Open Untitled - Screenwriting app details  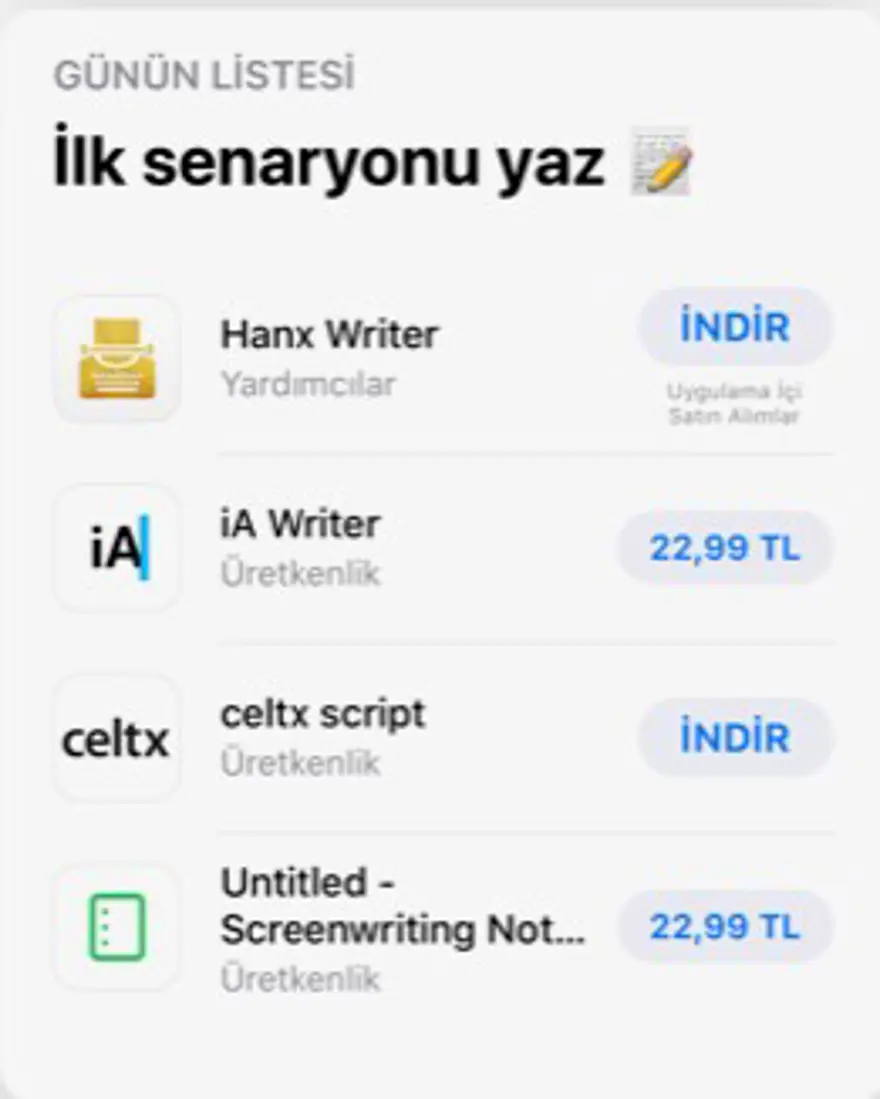click(400, 907)
